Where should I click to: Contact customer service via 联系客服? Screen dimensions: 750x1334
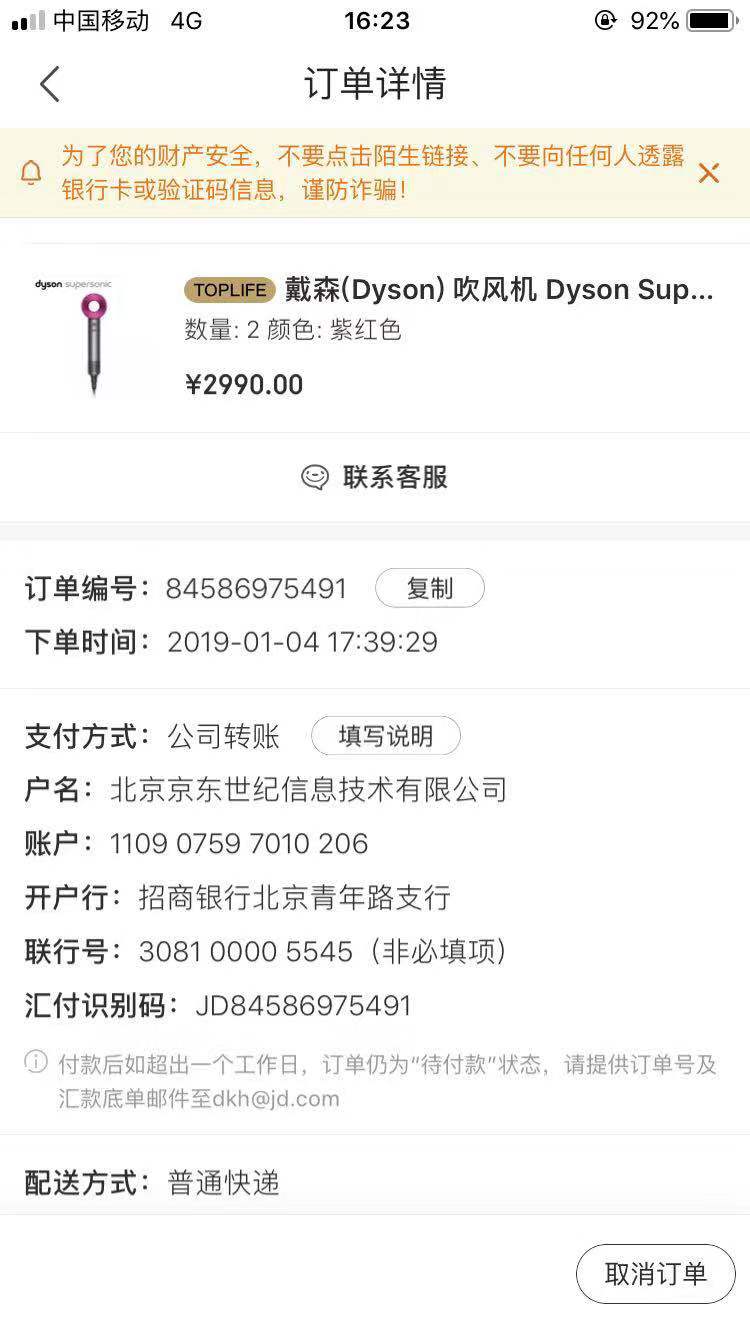tap(375, 477)
